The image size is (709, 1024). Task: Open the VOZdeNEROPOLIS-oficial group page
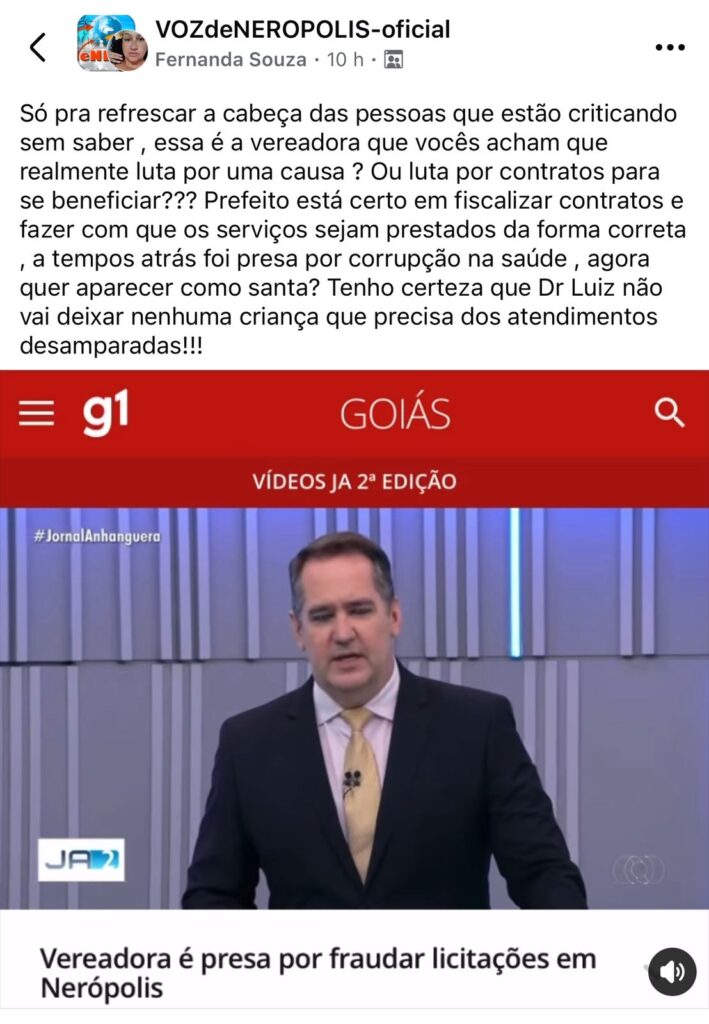302,29
